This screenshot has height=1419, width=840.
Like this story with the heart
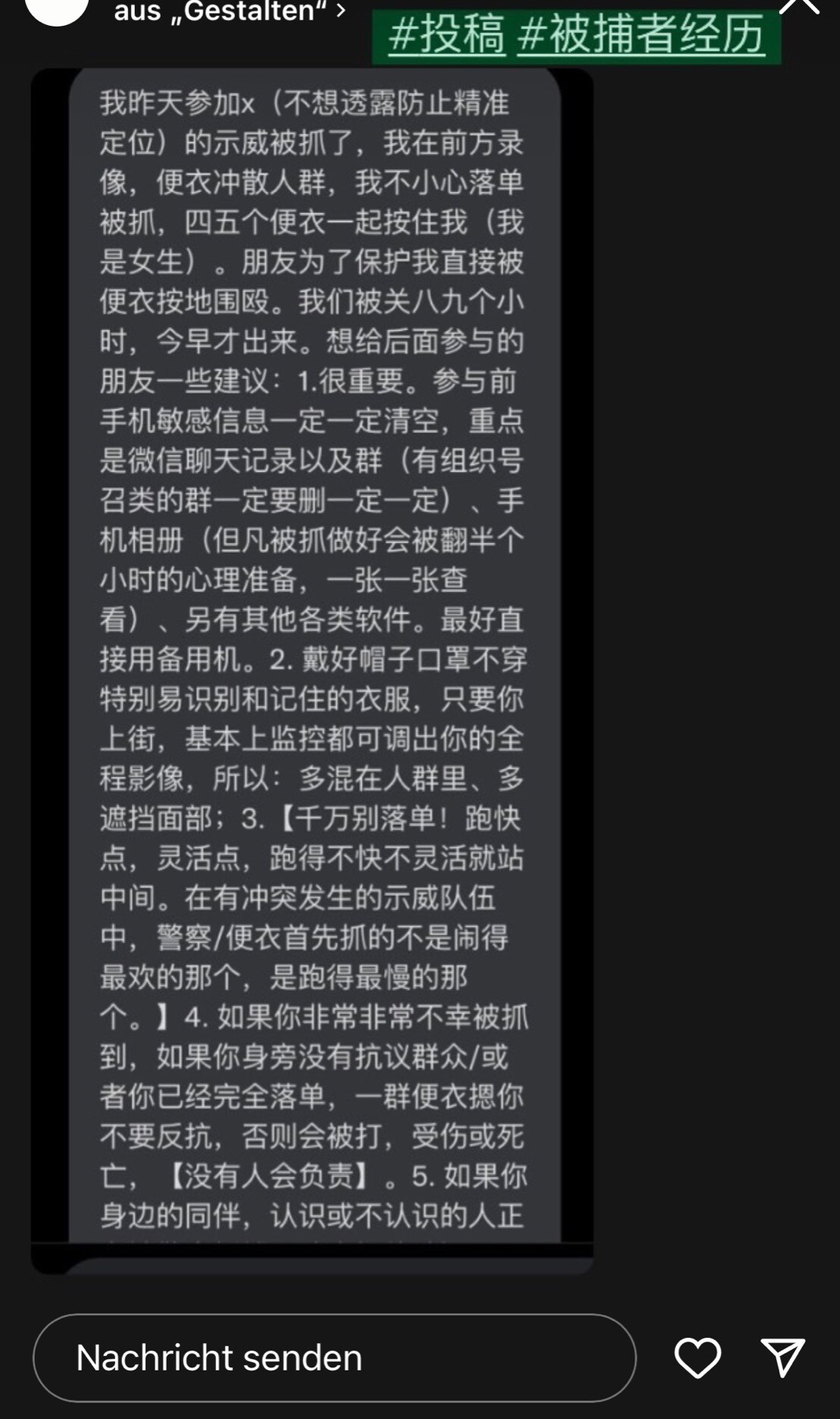point(697,1358)
